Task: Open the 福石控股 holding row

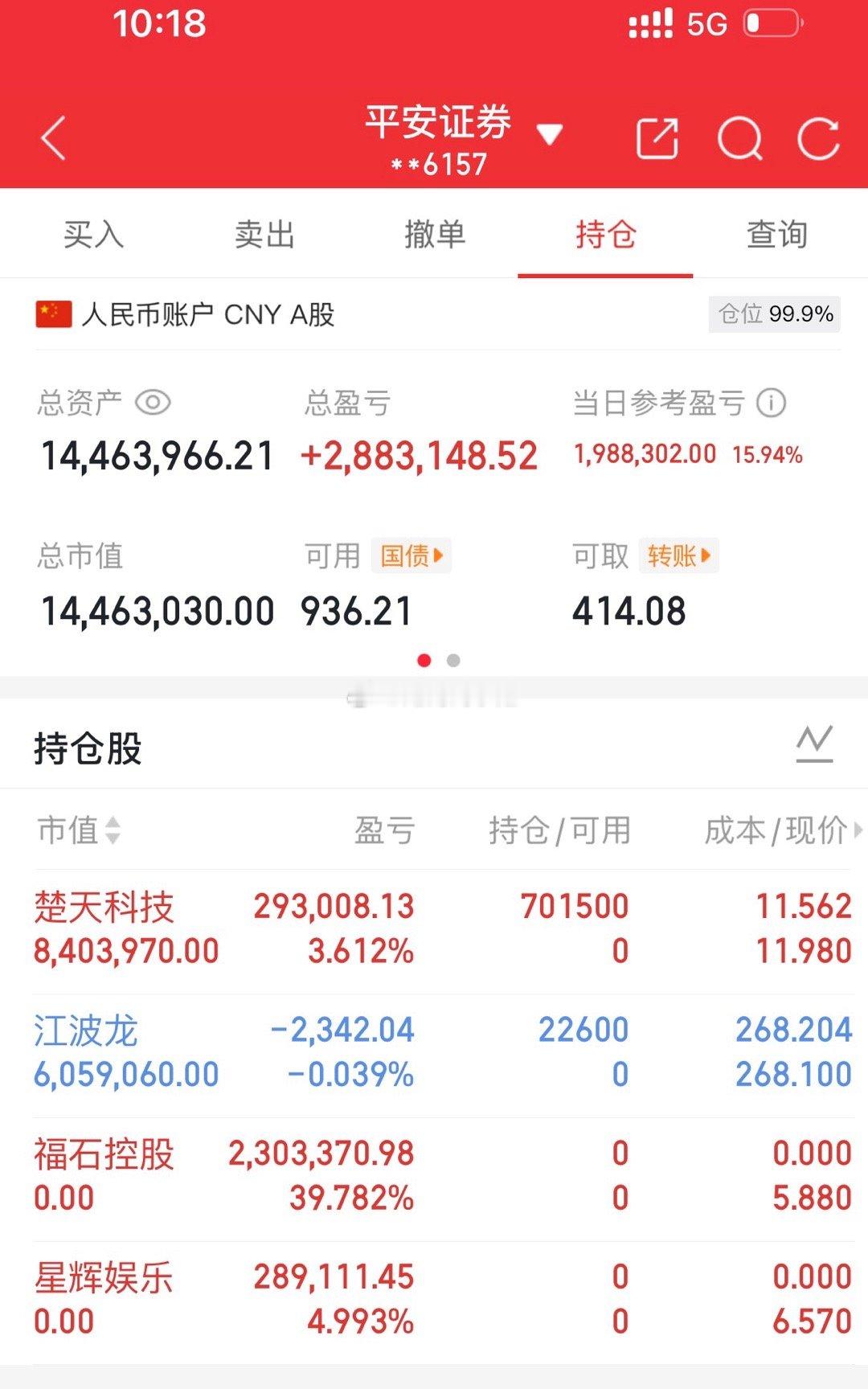Action: [442, 1176]
